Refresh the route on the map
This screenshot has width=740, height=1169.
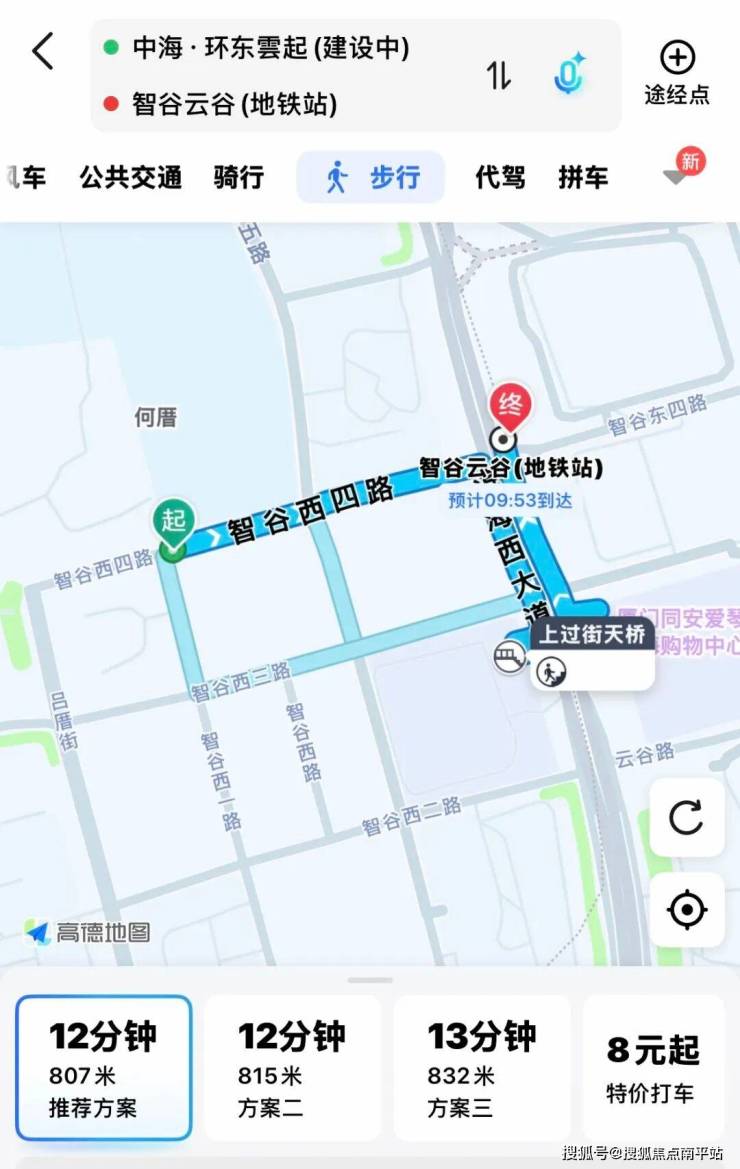(686, 817)
